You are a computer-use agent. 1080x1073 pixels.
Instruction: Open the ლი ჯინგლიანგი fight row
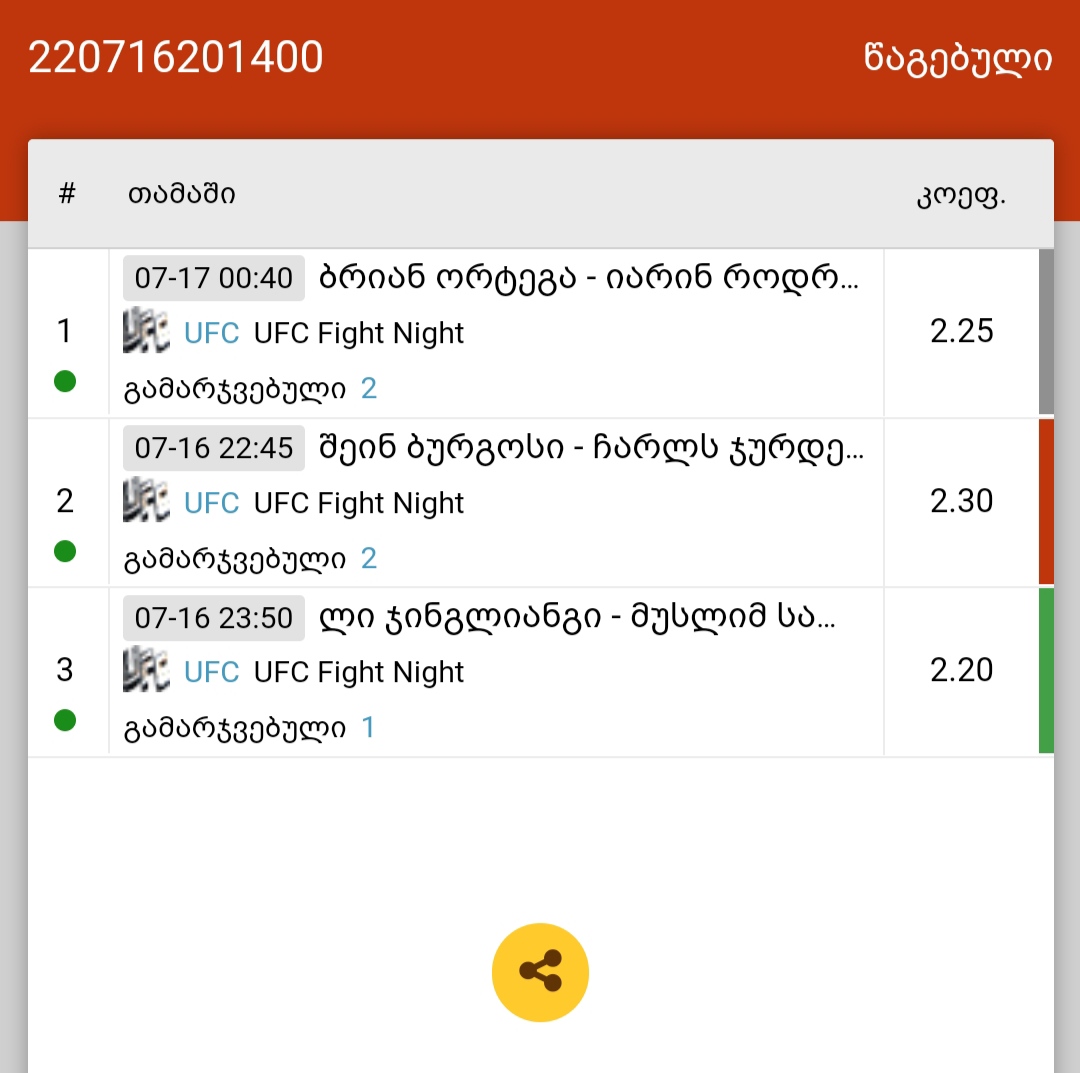click(x=578, y=618)
